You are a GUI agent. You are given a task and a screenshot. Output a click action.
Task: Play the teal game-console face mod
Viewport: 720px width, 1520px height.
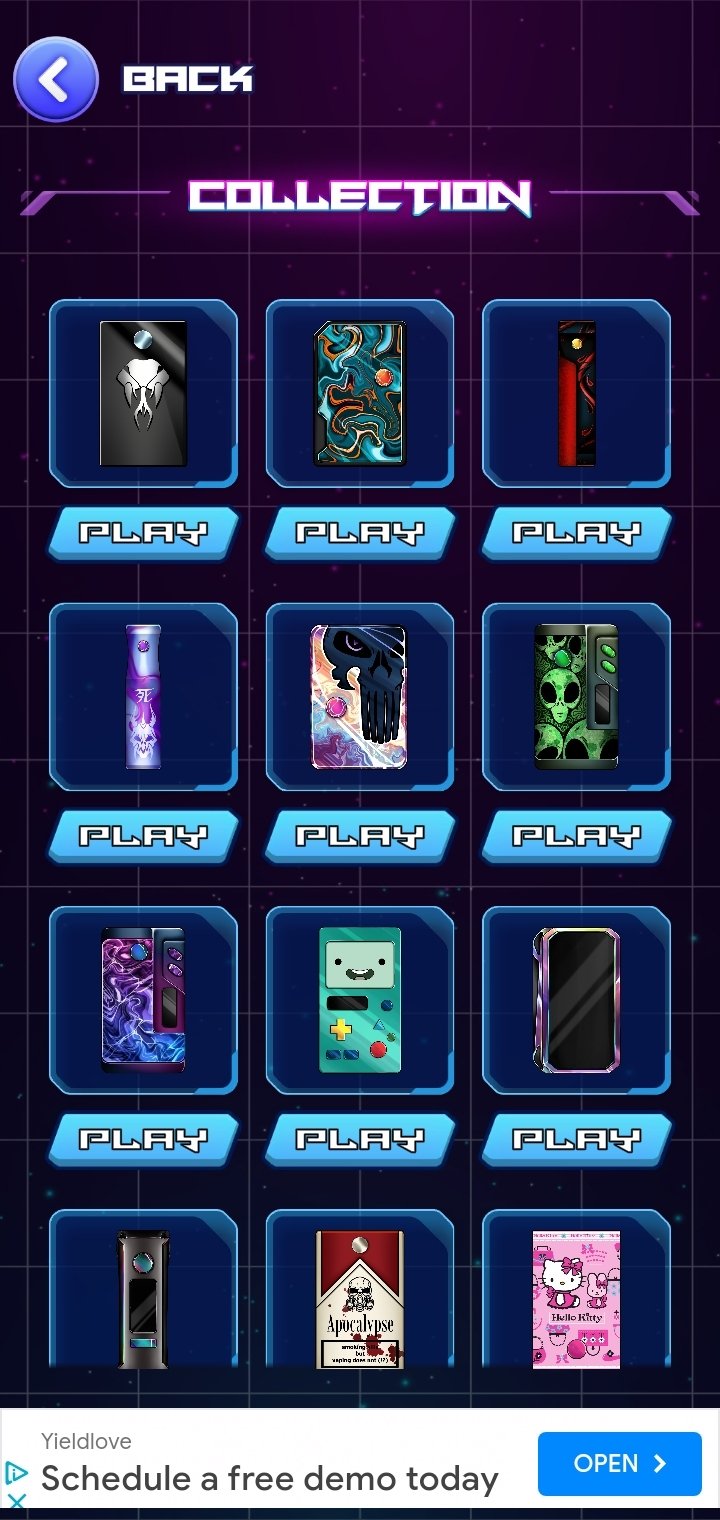(360, 1139)
